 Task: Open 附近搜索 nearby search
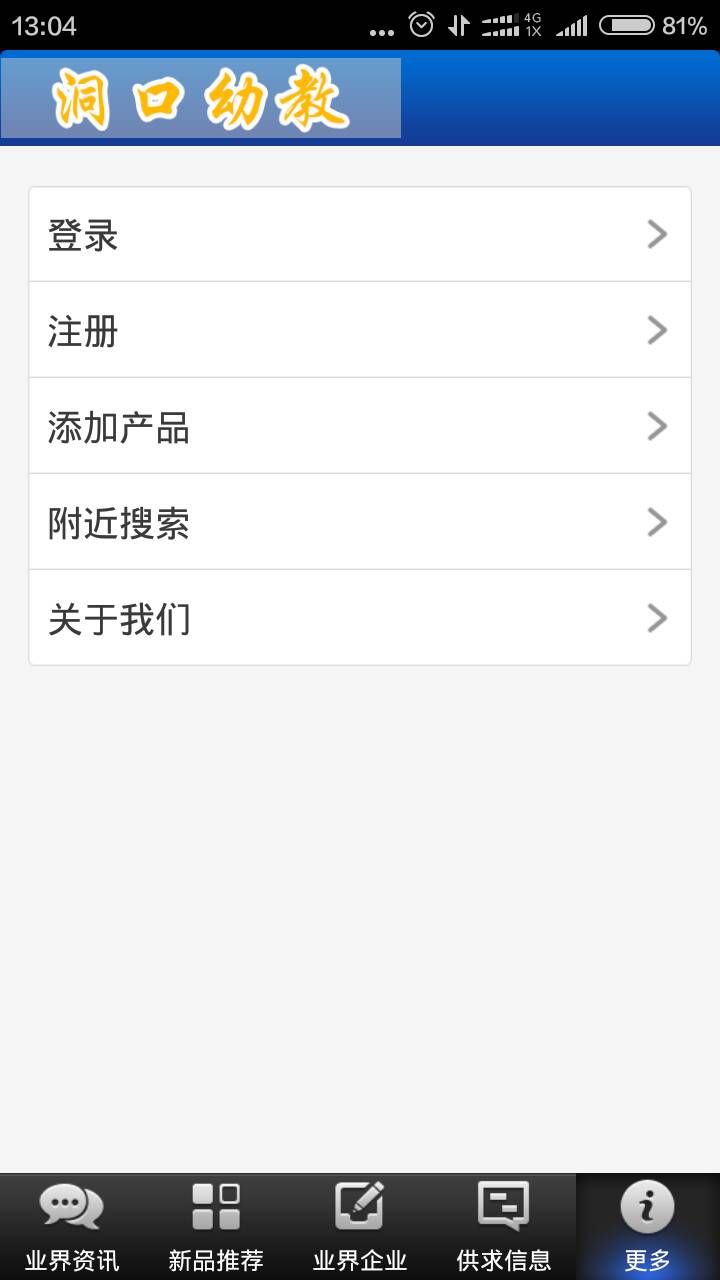pyautogui.click(x=360, y=522)
